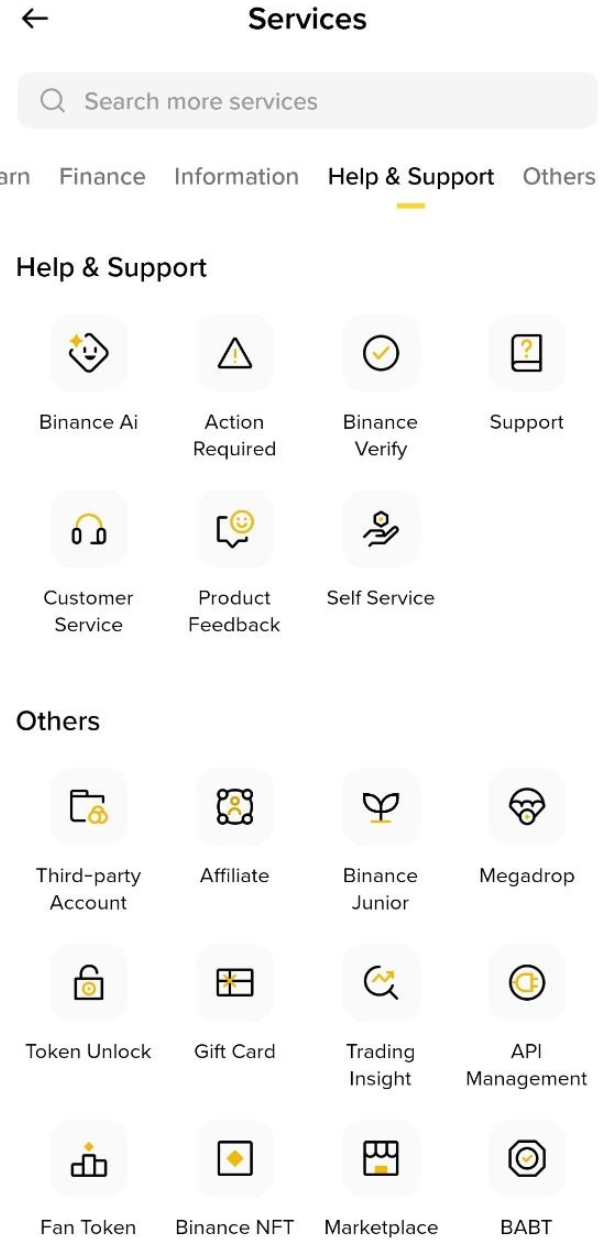Open Third-party Account
Screen dimensions: 611x1258
(88, 806)
